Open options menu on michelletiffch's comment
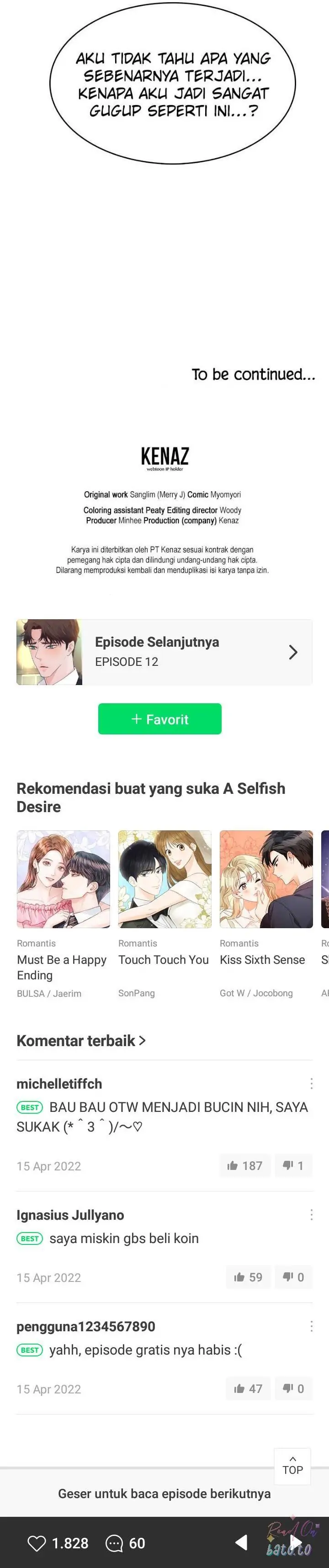Image resolution: width=329 pixels, height=1568 pixels. (311, 1084)
